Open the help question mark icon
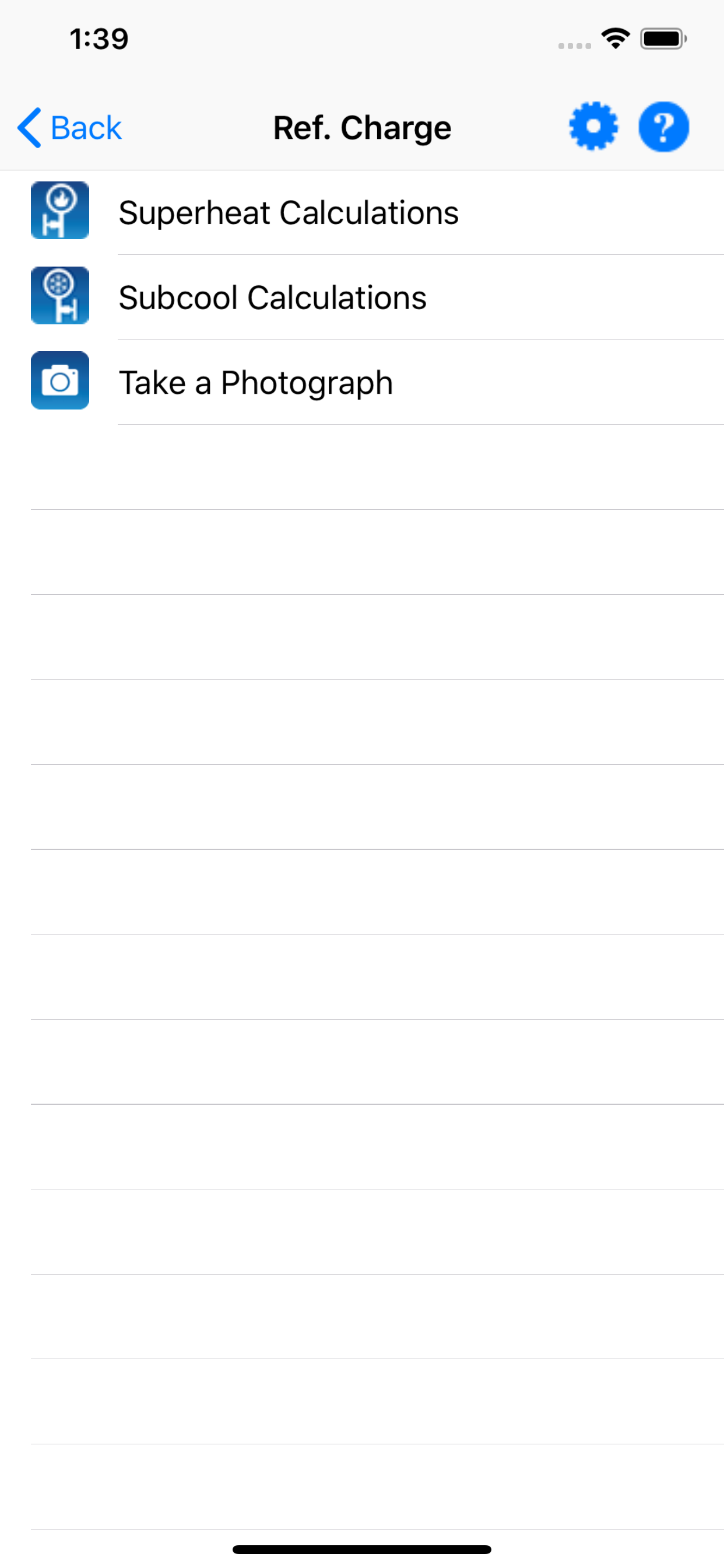The height and width of the screenshot is (1568, 724). (x=664, y=126)
